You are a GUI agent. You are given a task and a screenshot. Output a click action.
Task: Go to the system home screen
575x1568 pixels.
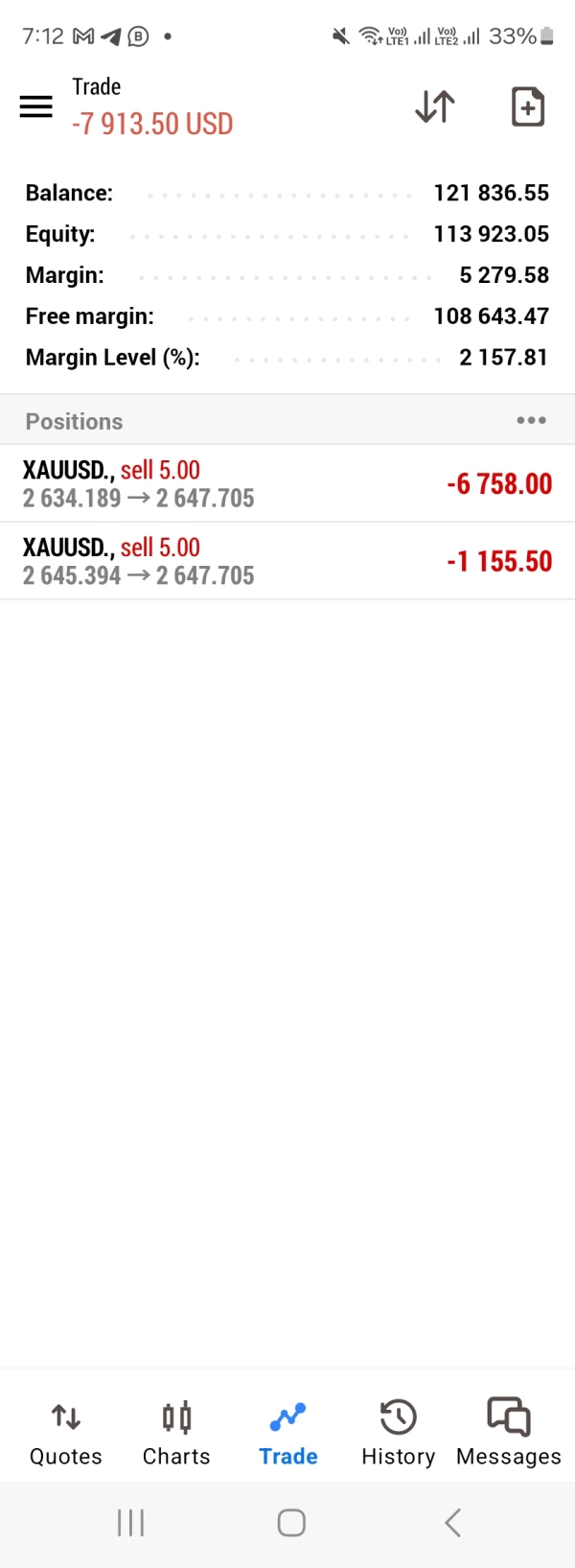pos(291,1522)
